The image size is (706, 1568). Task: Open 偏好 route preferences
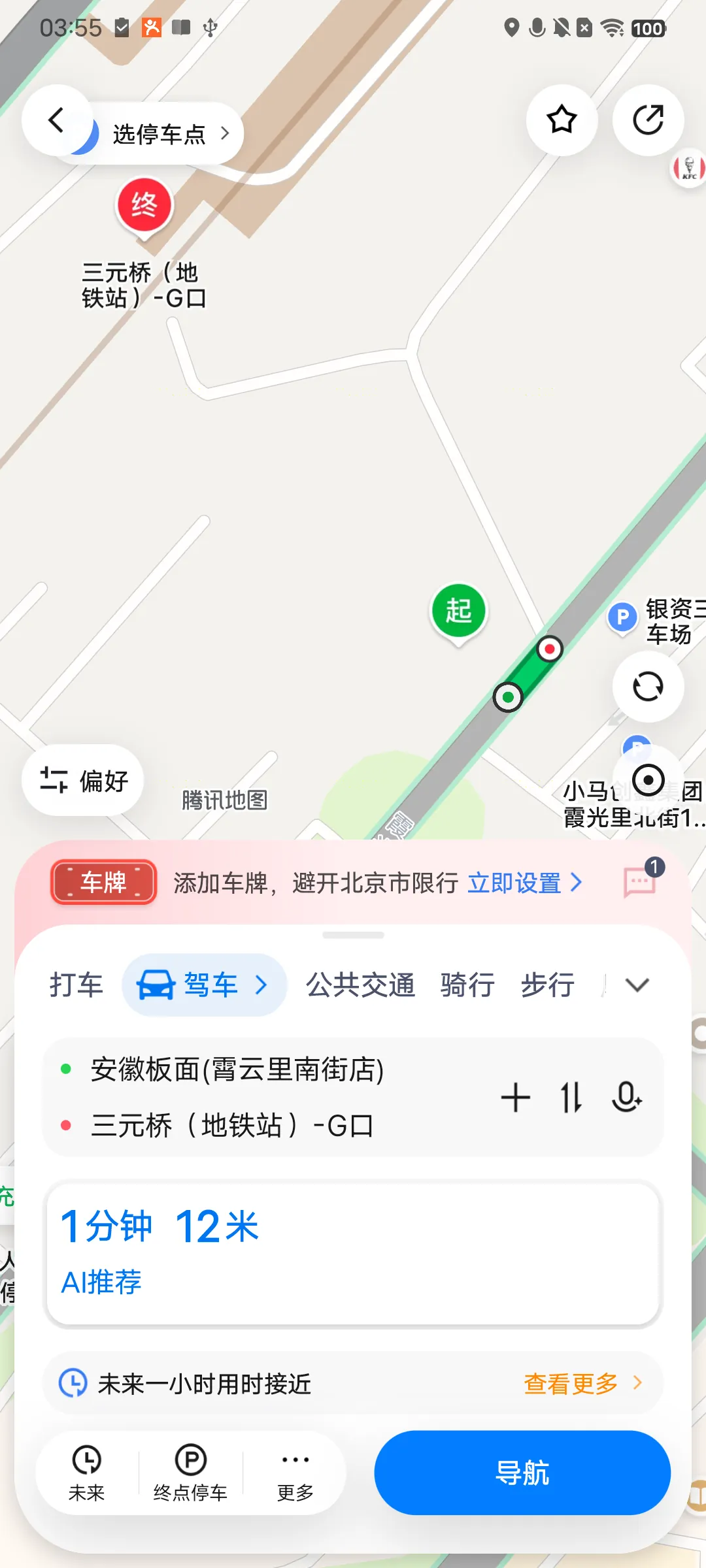pos(83,780)
